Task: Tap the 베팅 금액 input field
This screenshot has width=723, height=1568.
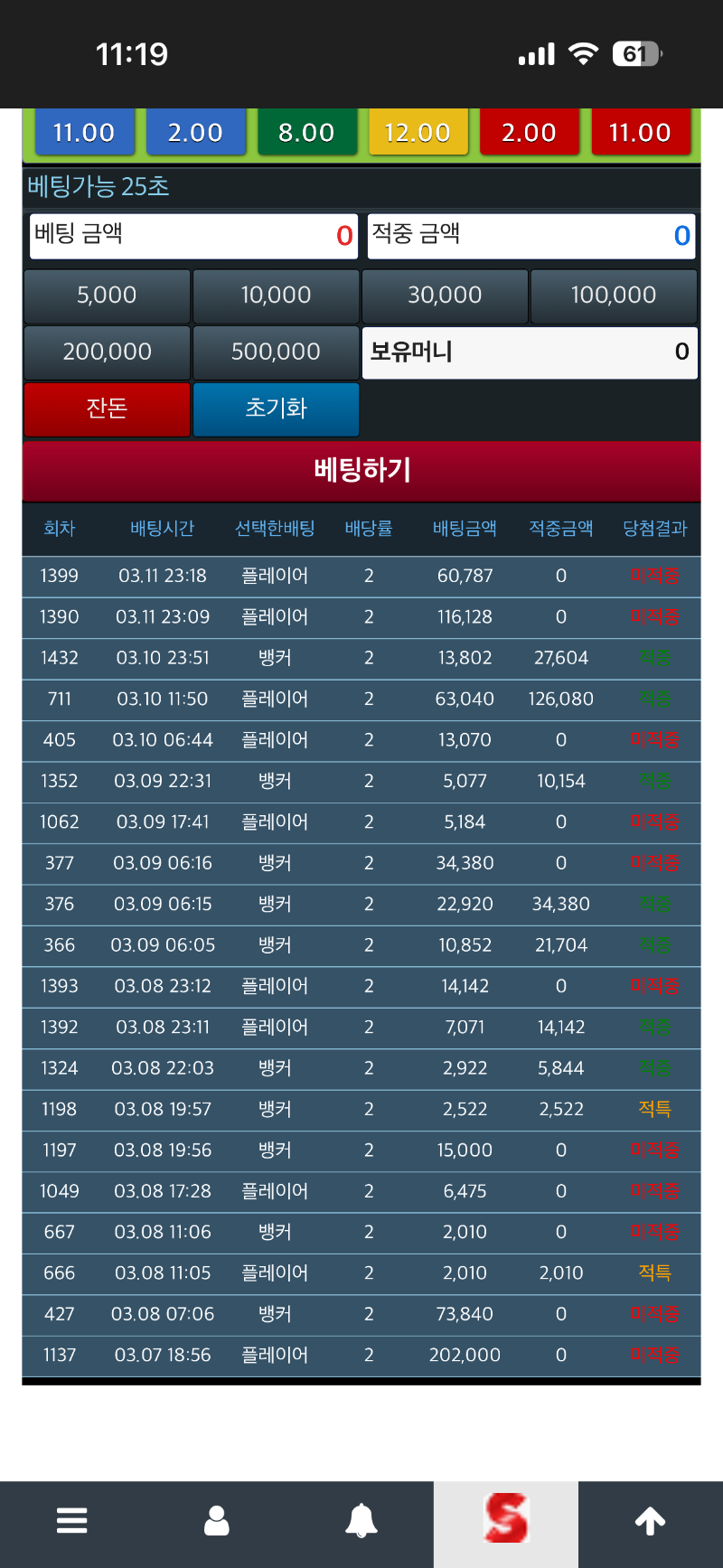Action: tap(193, 236)
